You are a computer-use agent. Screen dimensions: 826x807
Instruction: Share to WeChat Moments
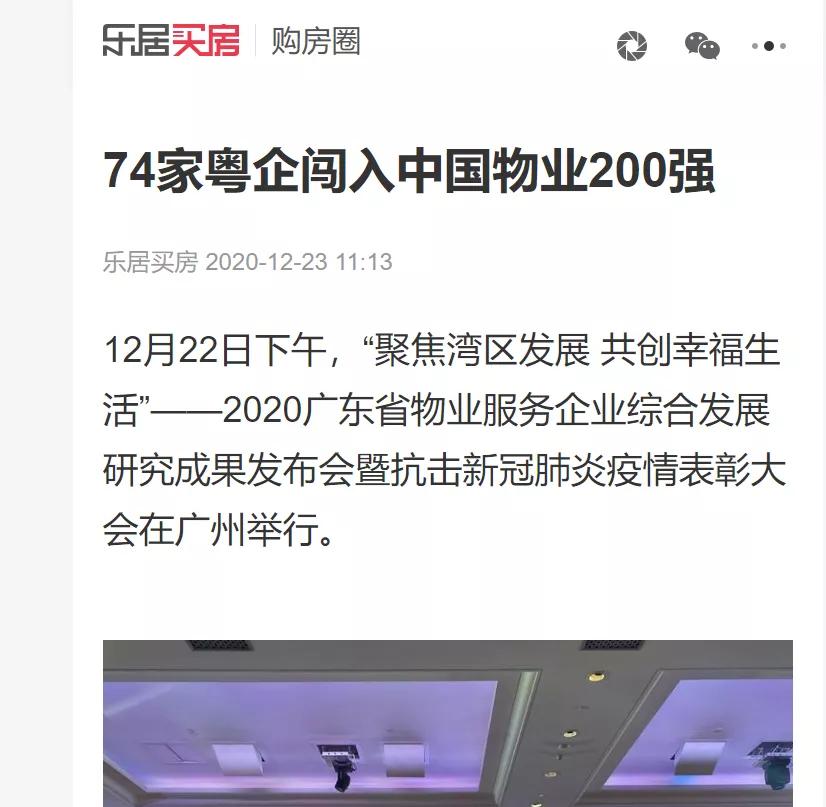point(631,45)
